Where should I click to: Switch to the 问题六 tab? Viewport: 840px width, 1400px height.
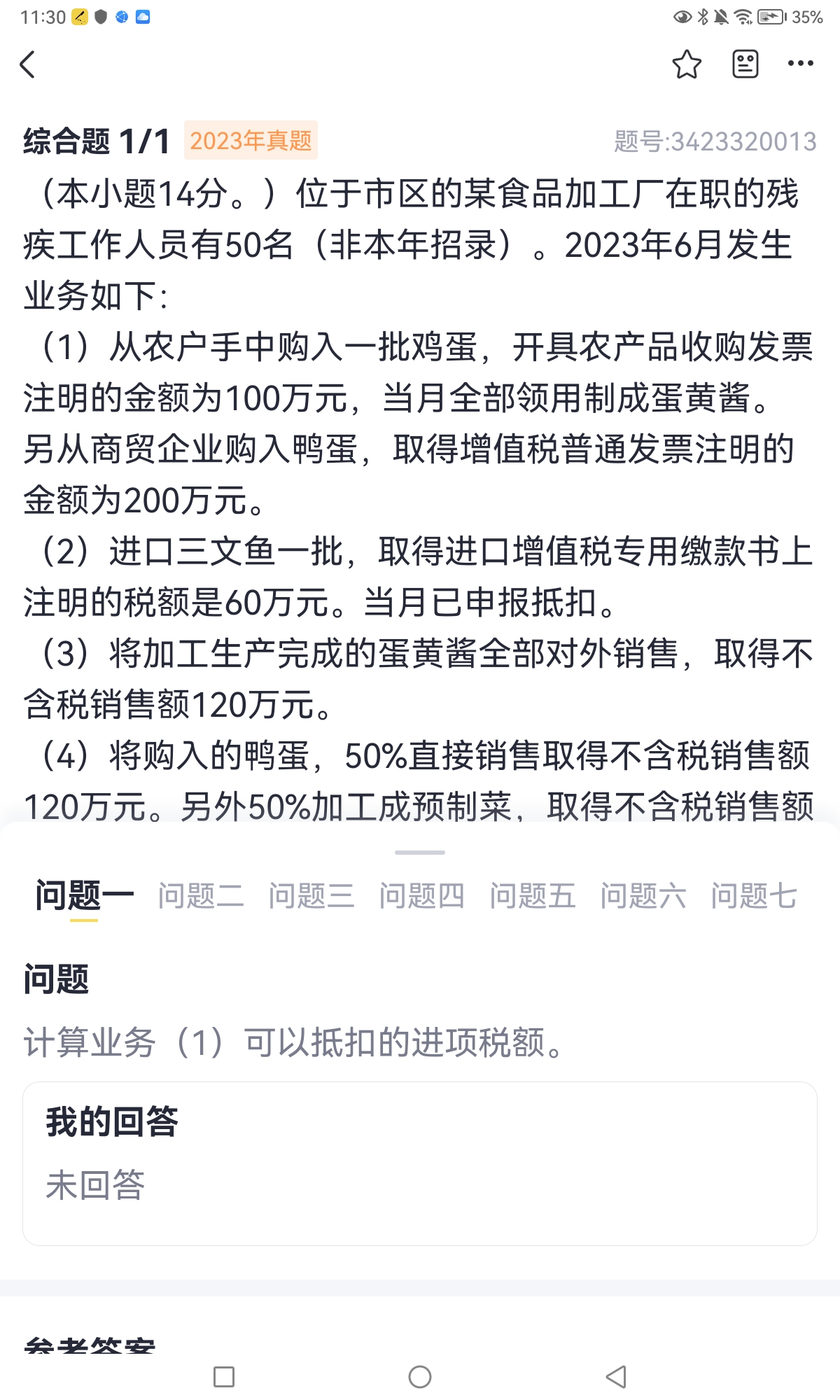(x=643, y=895)
